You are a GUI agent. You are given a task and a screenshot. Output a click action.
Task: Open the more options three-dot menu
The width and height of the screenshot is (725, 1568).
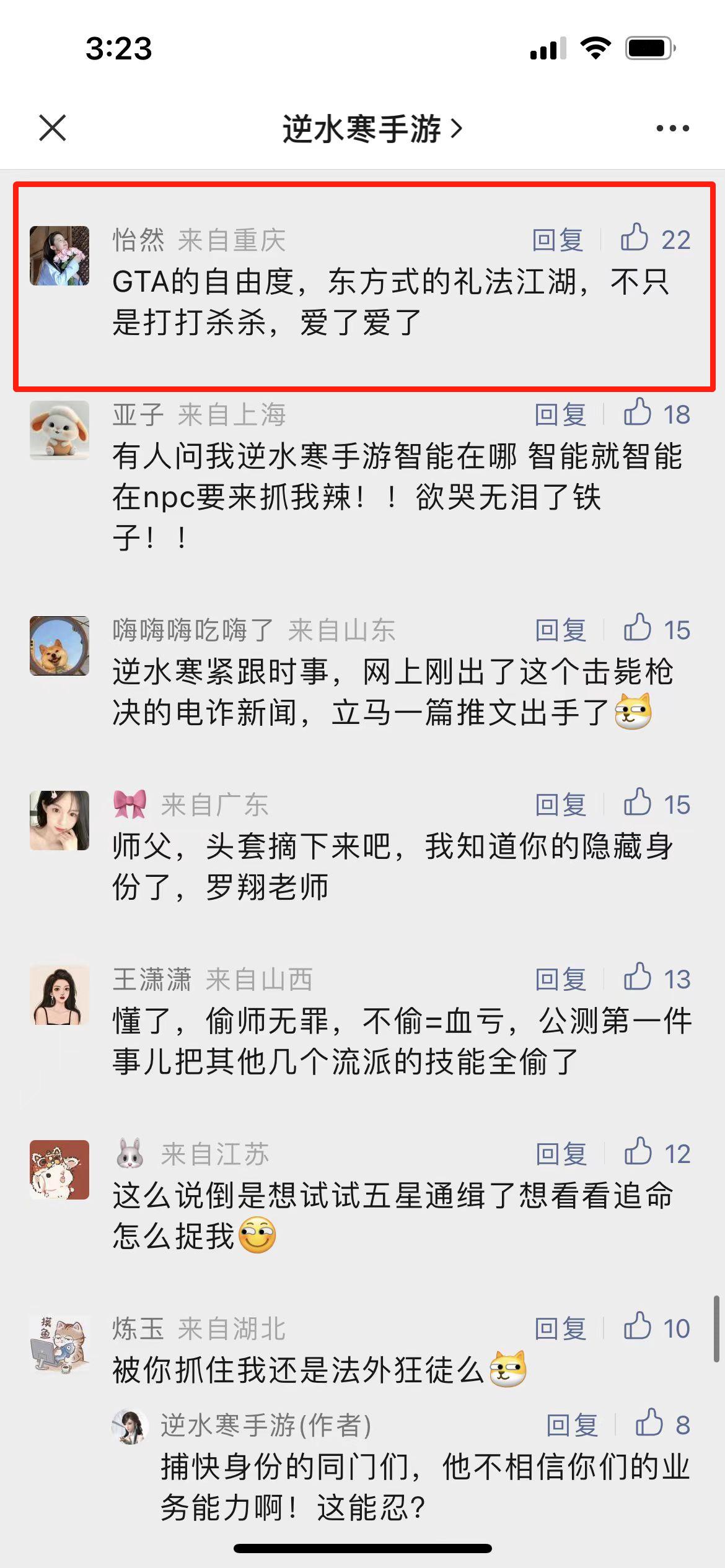pyautogui.click(x=671, y=128)
